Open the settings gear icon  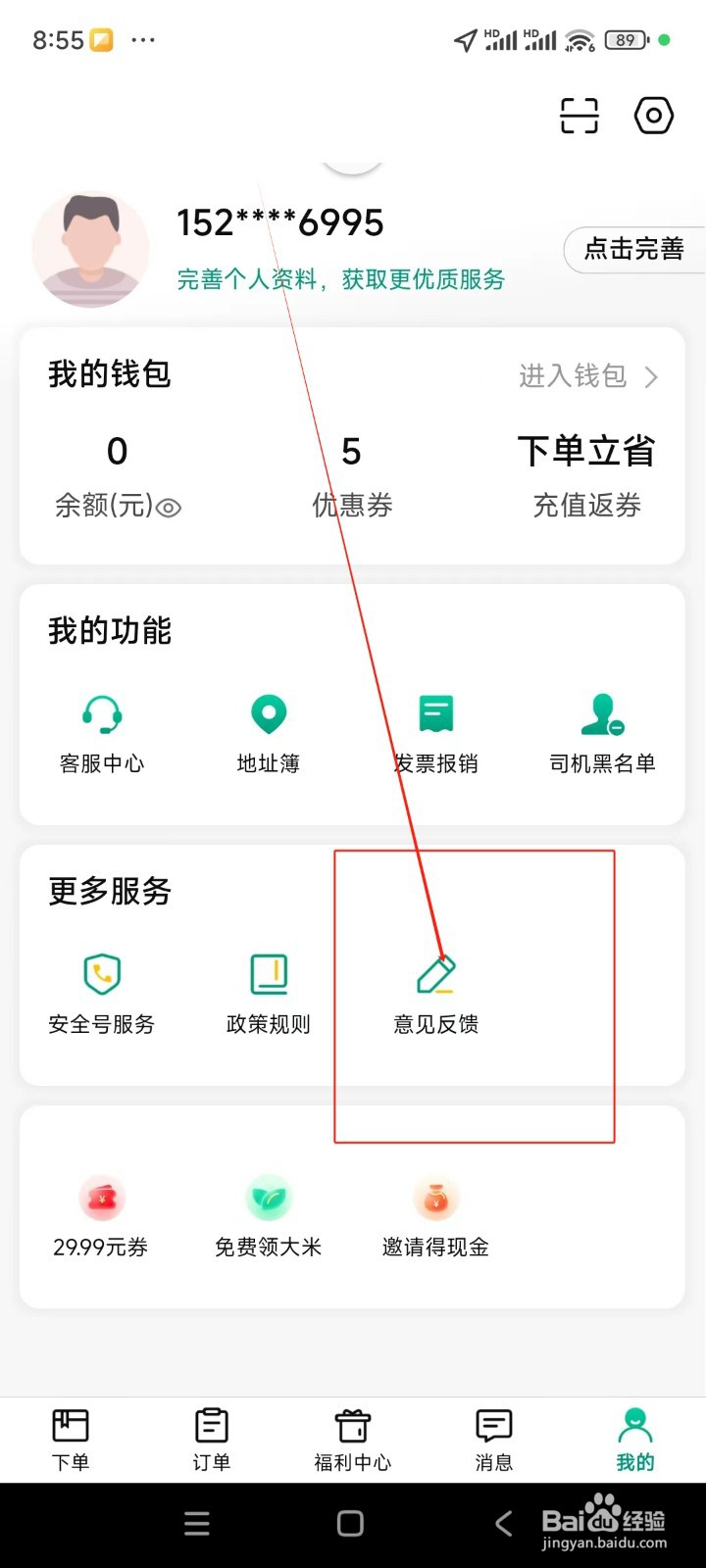click(x=654, y=116)
